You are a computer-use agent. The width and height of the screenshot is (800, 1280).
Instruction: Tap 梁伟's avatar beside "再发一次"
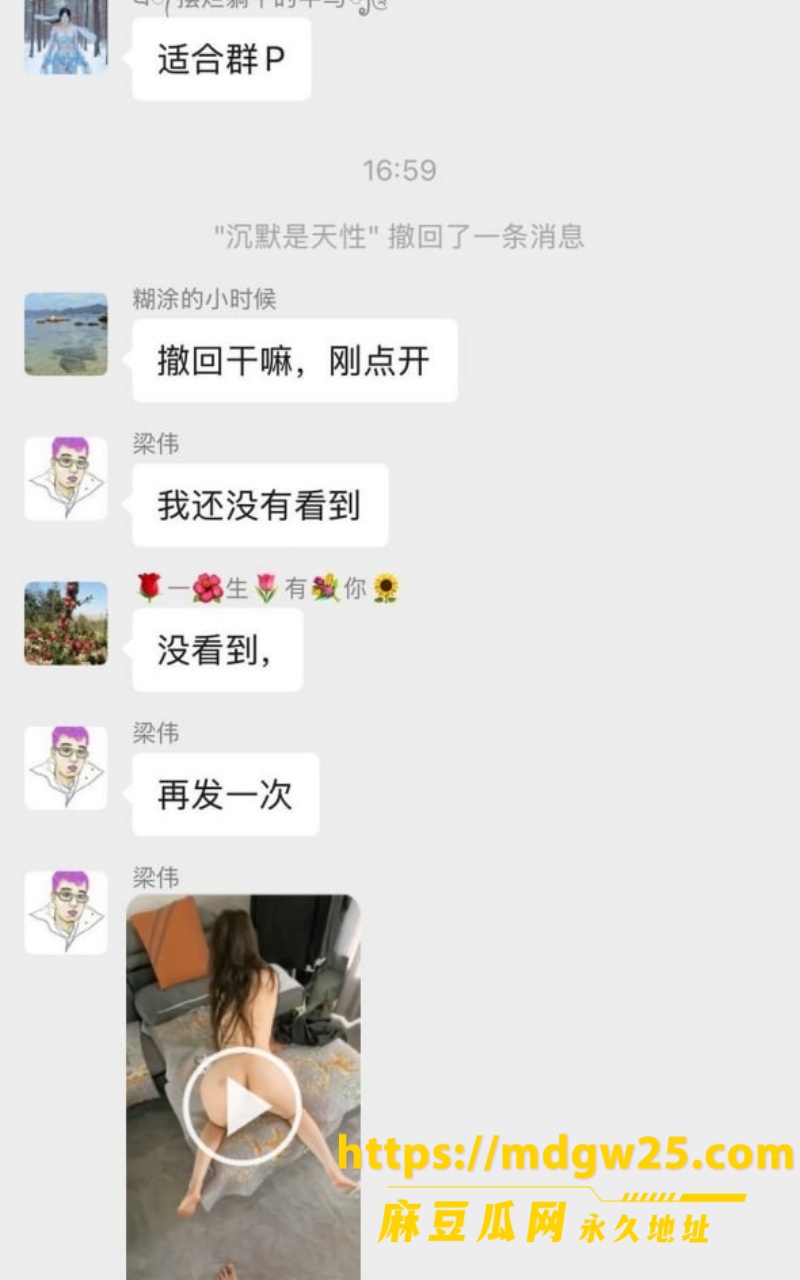coord(66,767)
